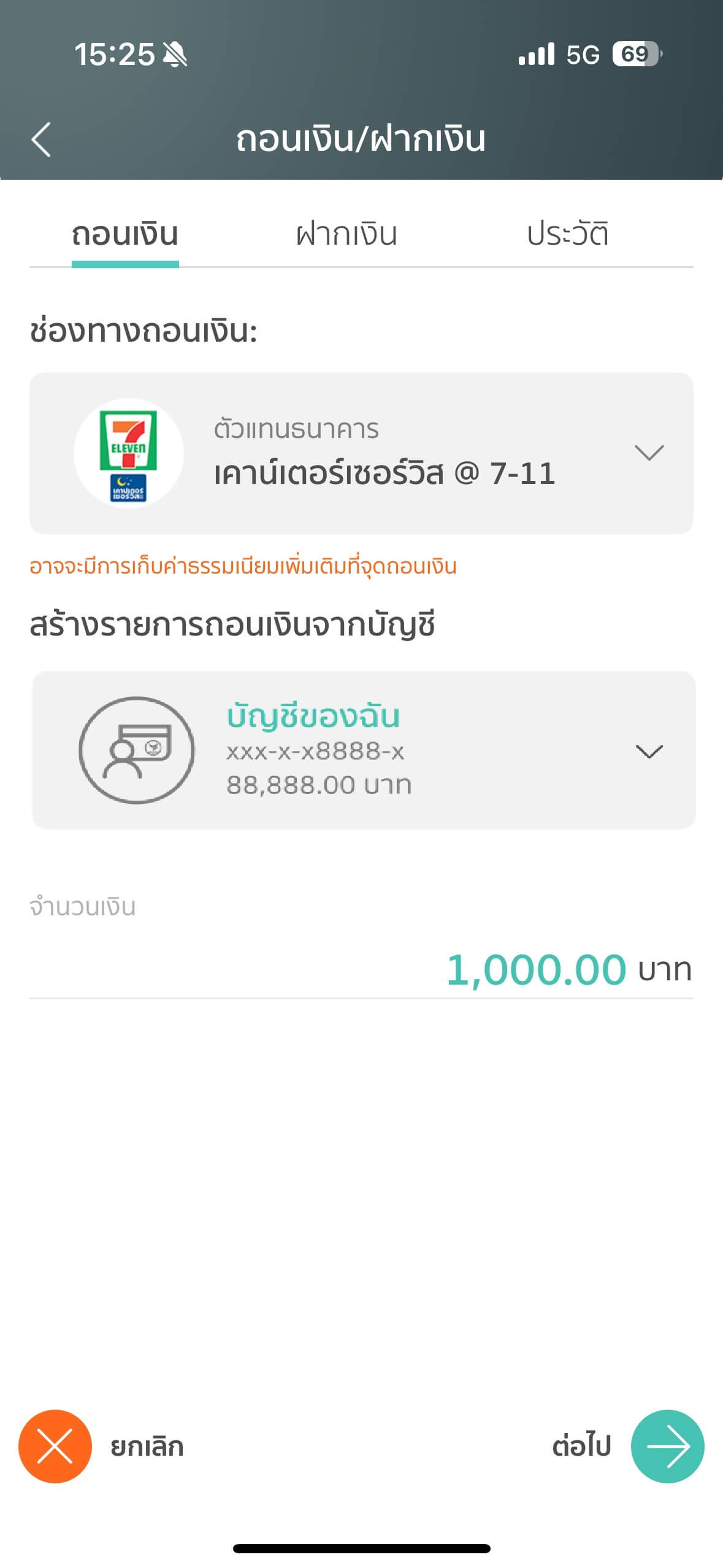Select the ถอนเงิน tab

125,234
